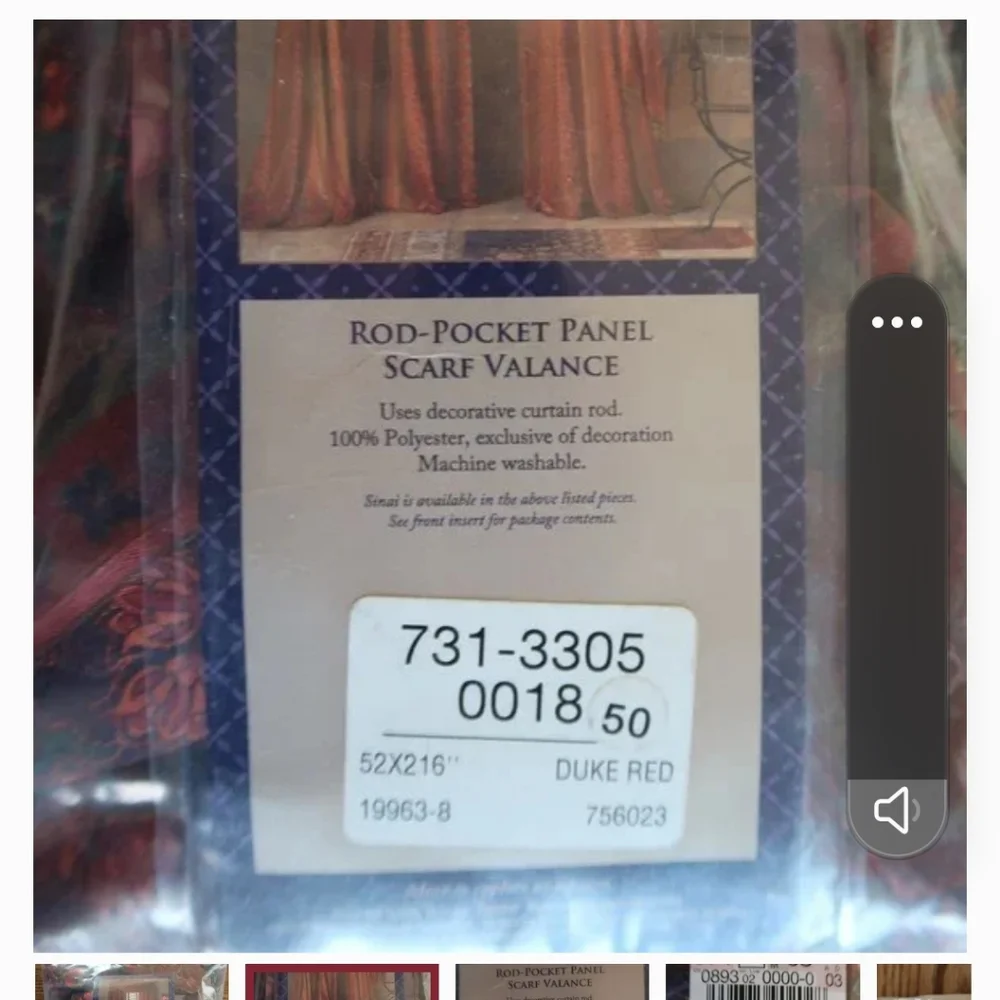Screen dimensions: 1000x1000
Task: Select the red-bordered curtain thumbnail
Action: (x=342, y=982)
